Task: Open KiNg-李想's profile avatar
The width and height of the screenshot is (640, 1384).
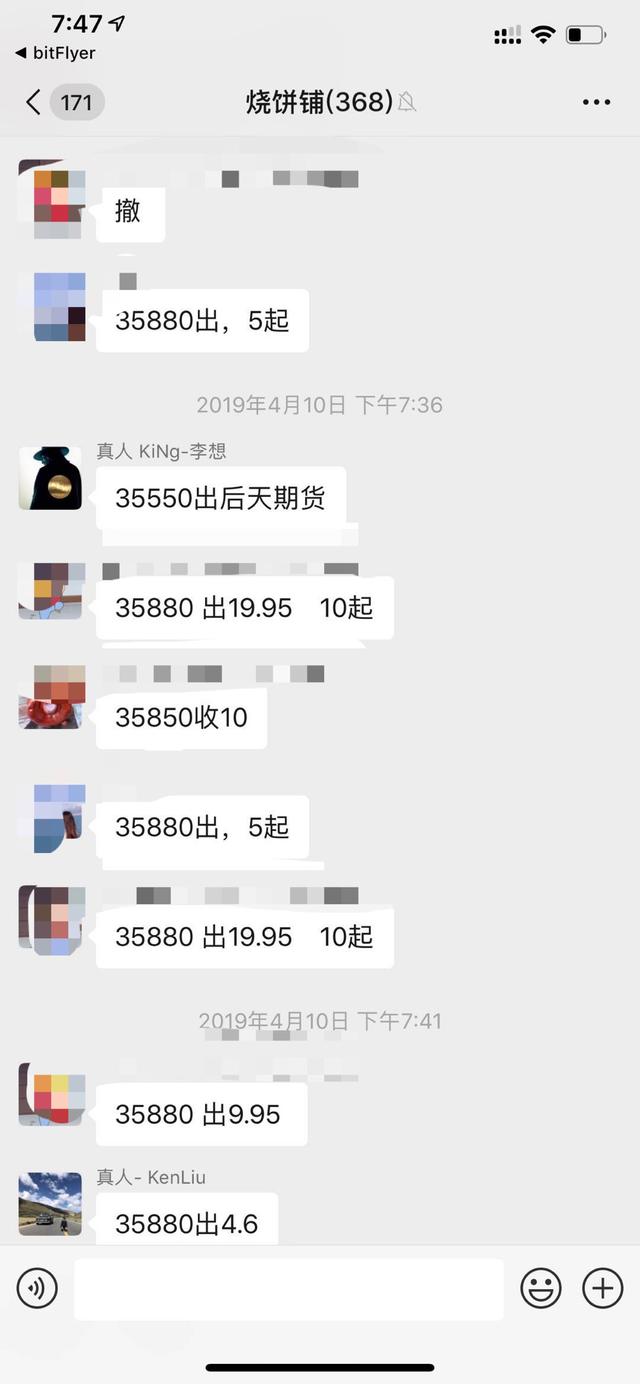Action: [x=50, y=478]
